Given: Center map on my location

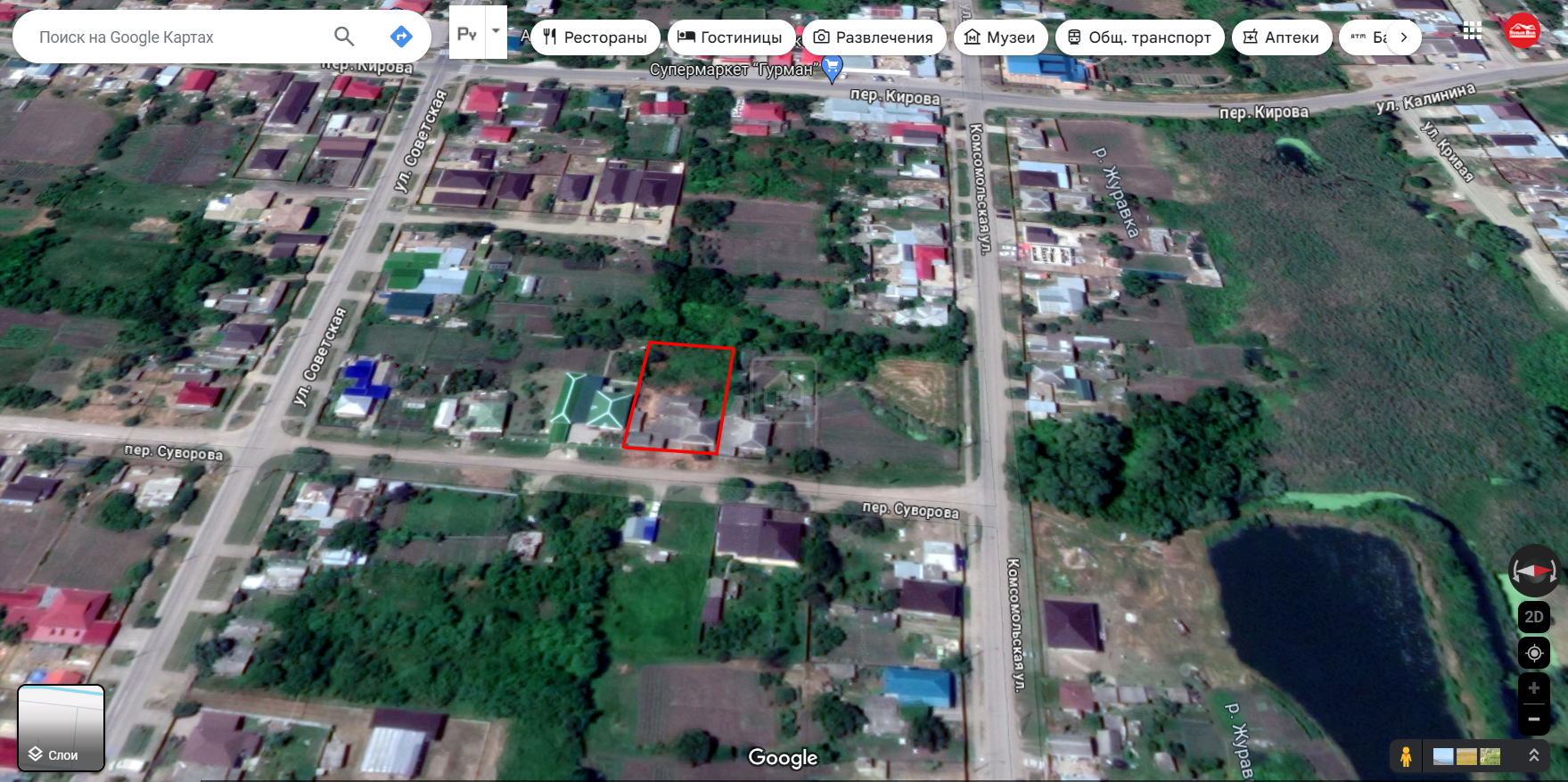Looking at the screenshot, I should click(1533, 654).
